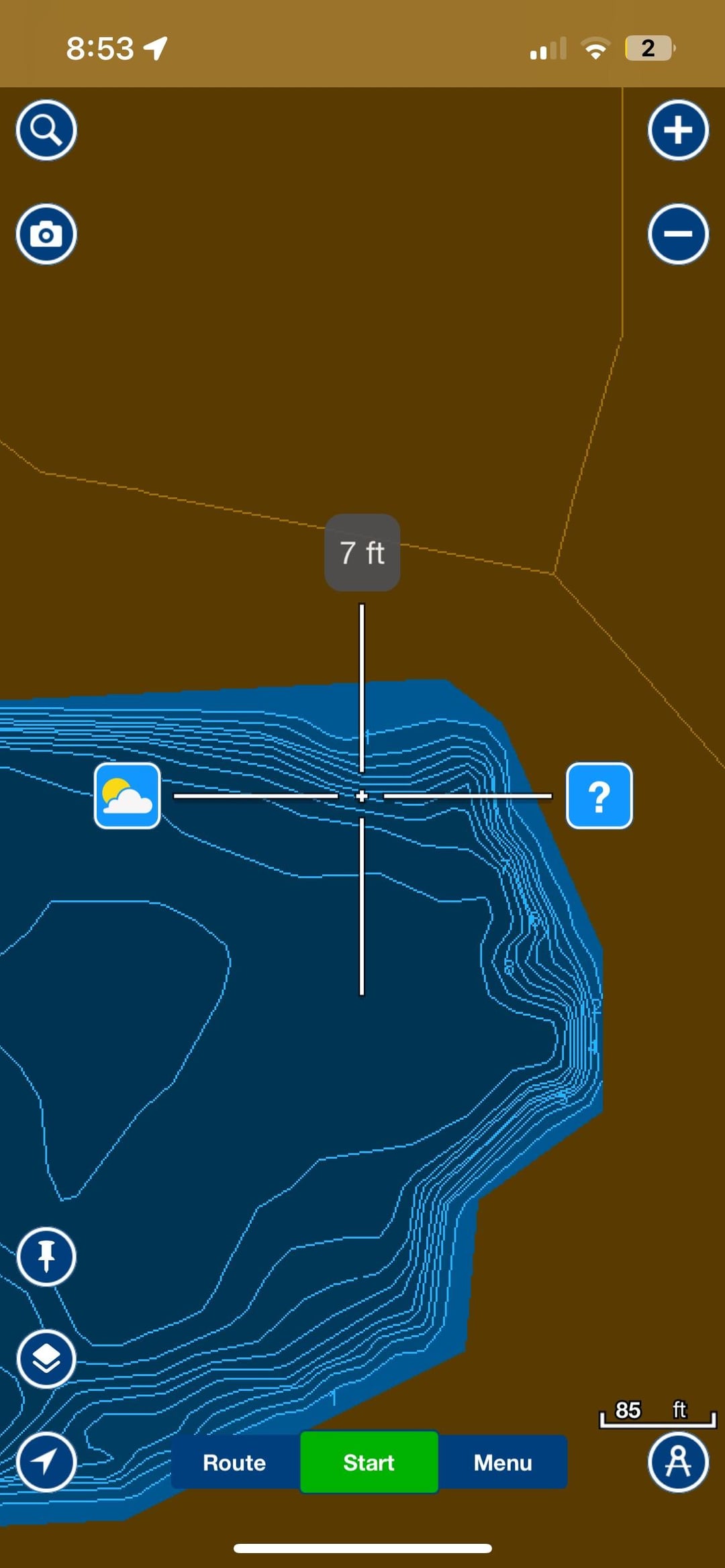Open the Route button
The width and height of the screenshot is (725, 1568).
[234, 1463]
